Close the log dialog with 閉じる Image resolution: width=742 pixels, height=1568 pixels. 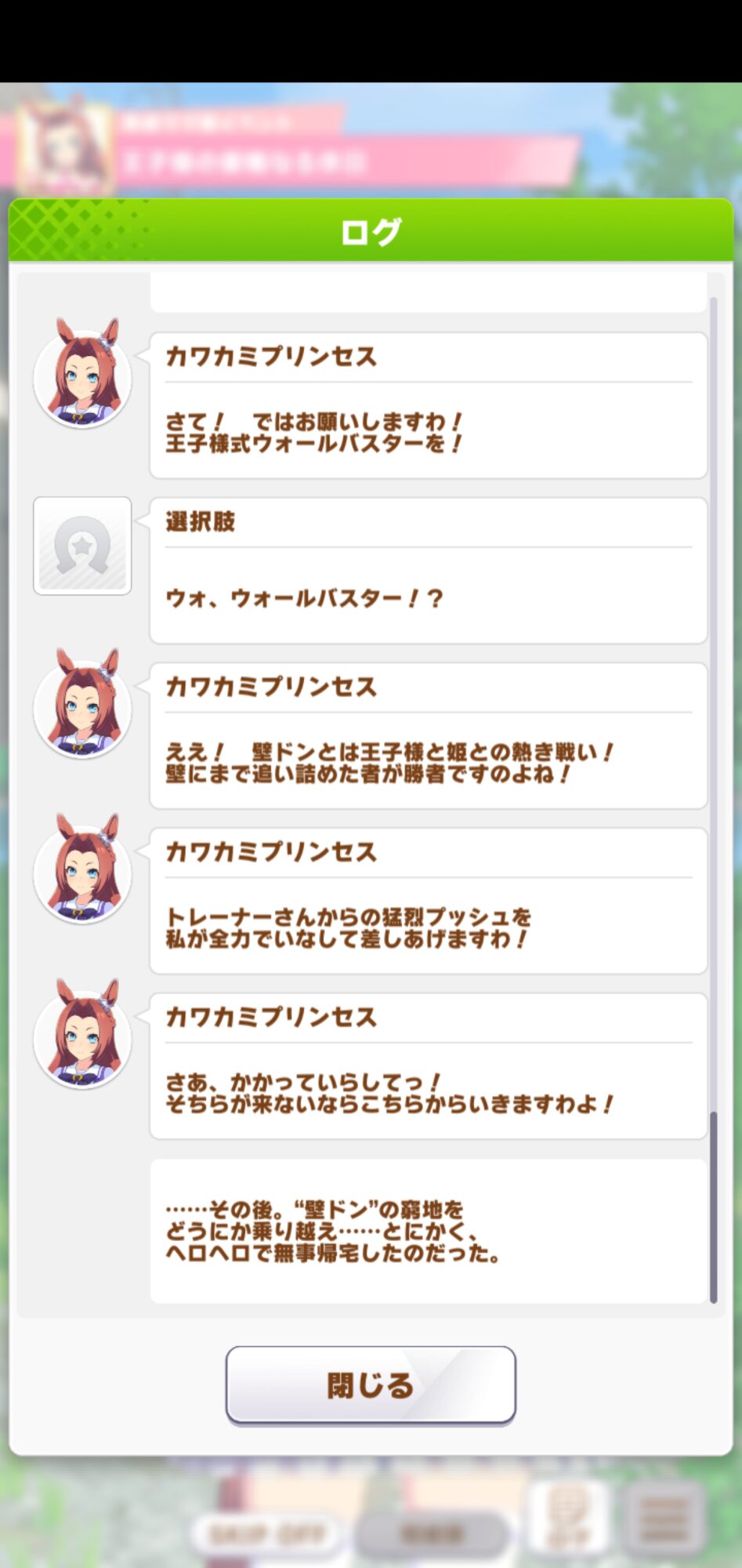point(371,1385)
